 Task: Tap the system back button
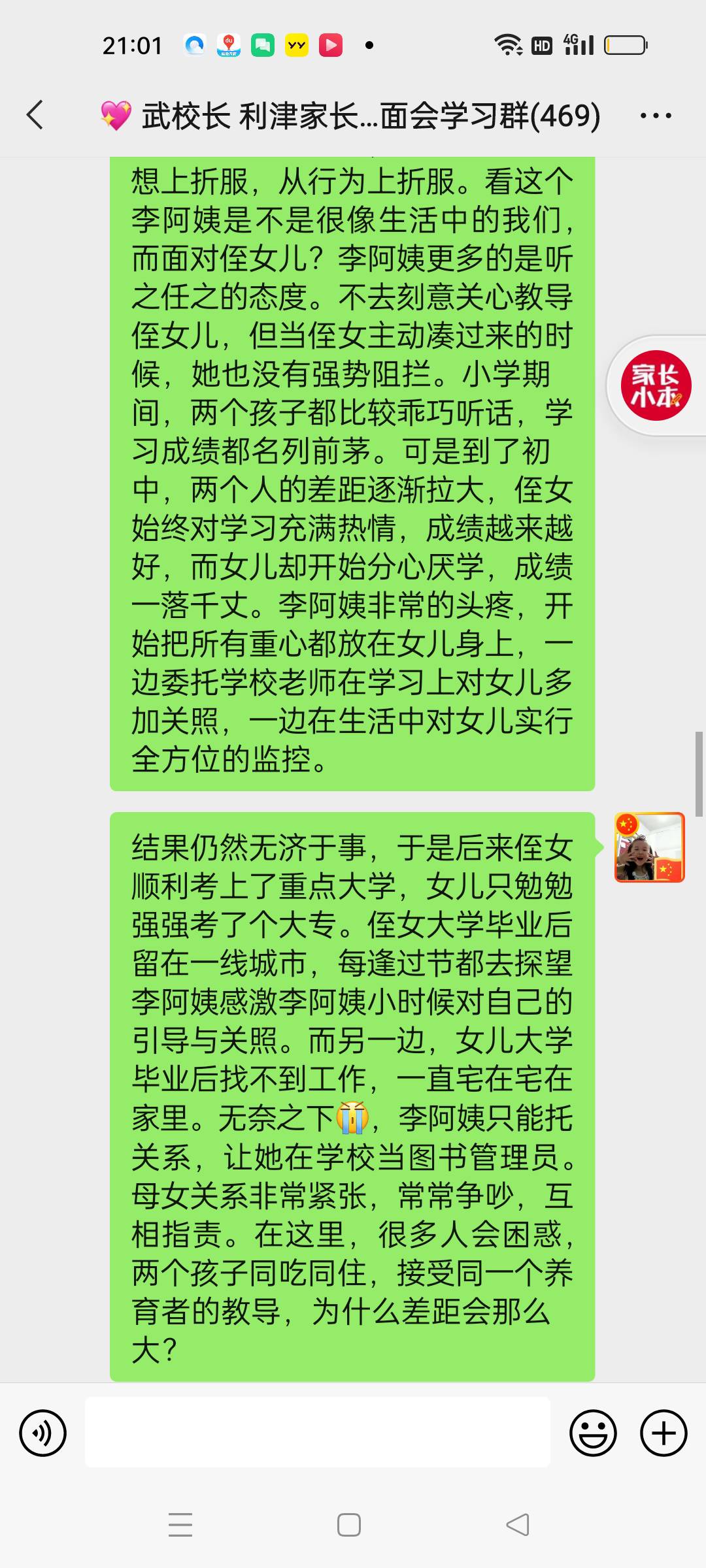tap(518, 1525)
